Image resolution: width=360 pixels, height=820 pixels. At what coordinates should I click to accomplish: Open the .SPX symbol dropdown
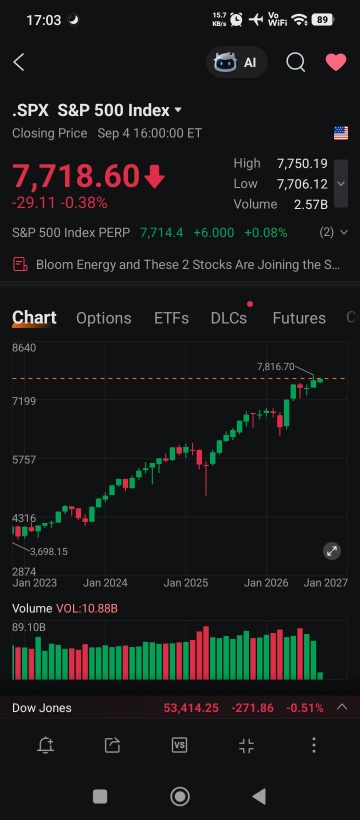178,110
